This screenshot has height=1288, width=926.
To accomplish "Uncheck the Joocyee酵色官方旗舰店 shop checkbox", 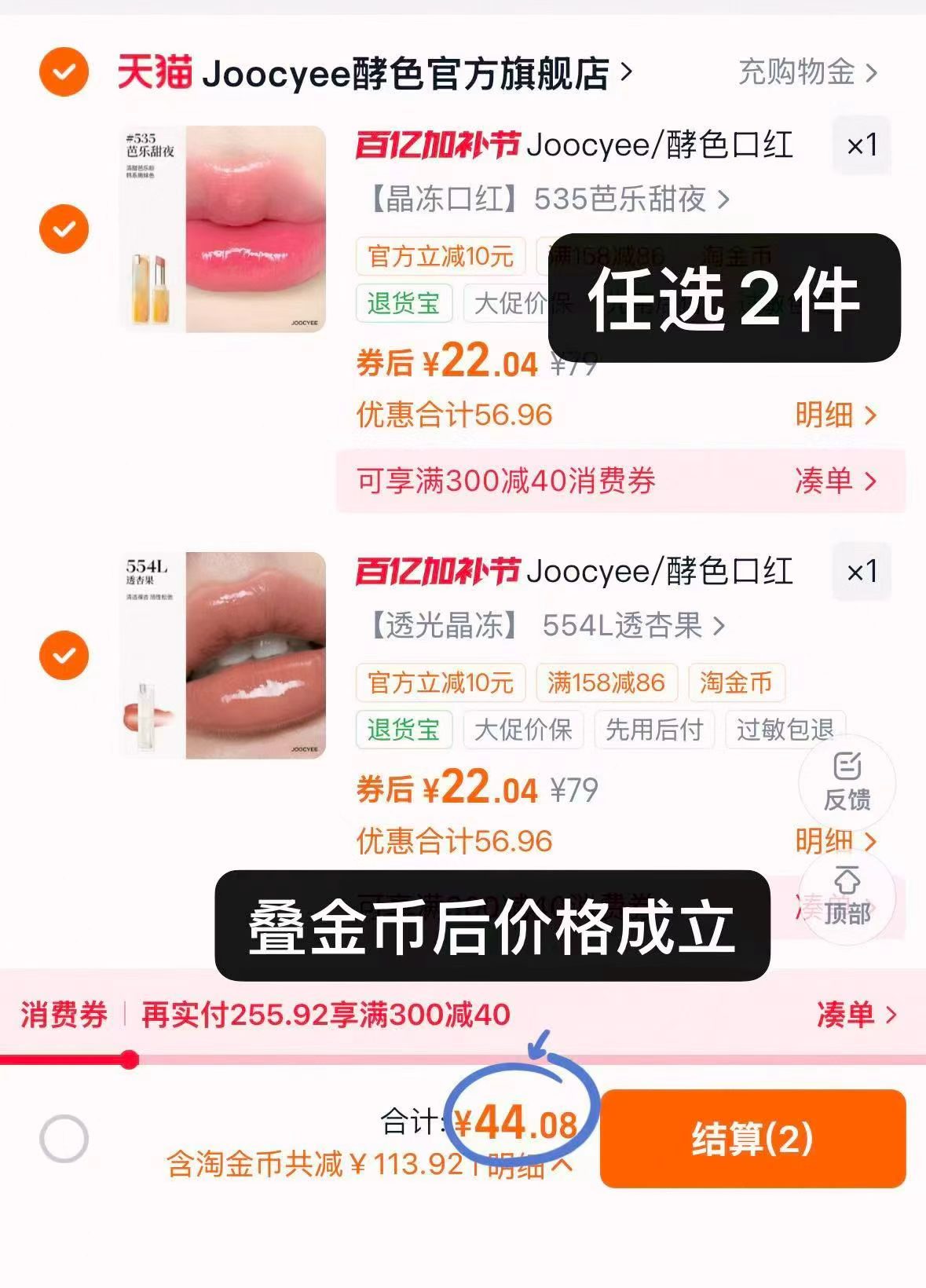I will tap(64, 72).
